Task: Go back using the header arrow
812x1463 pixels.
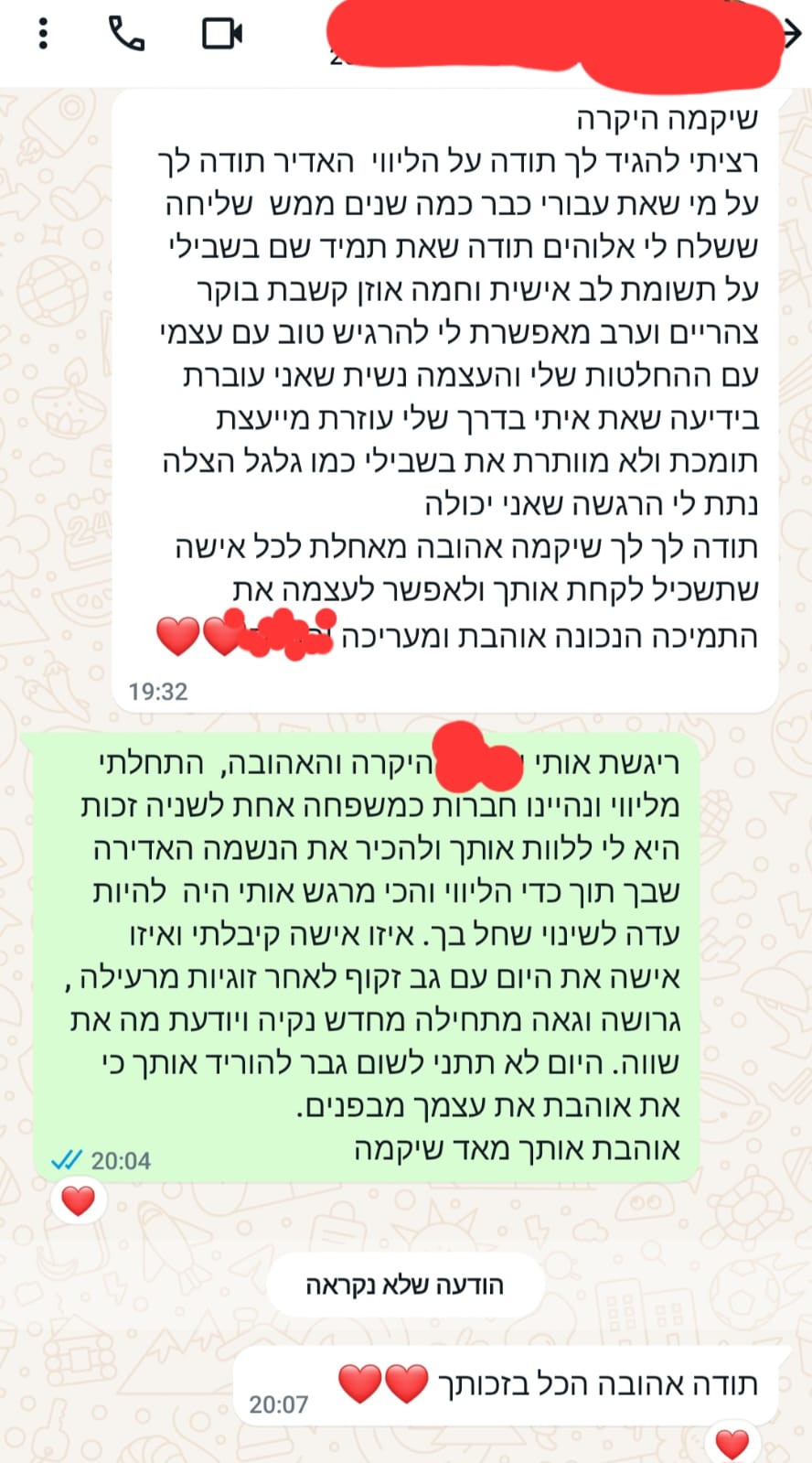Action: point(792,34)
